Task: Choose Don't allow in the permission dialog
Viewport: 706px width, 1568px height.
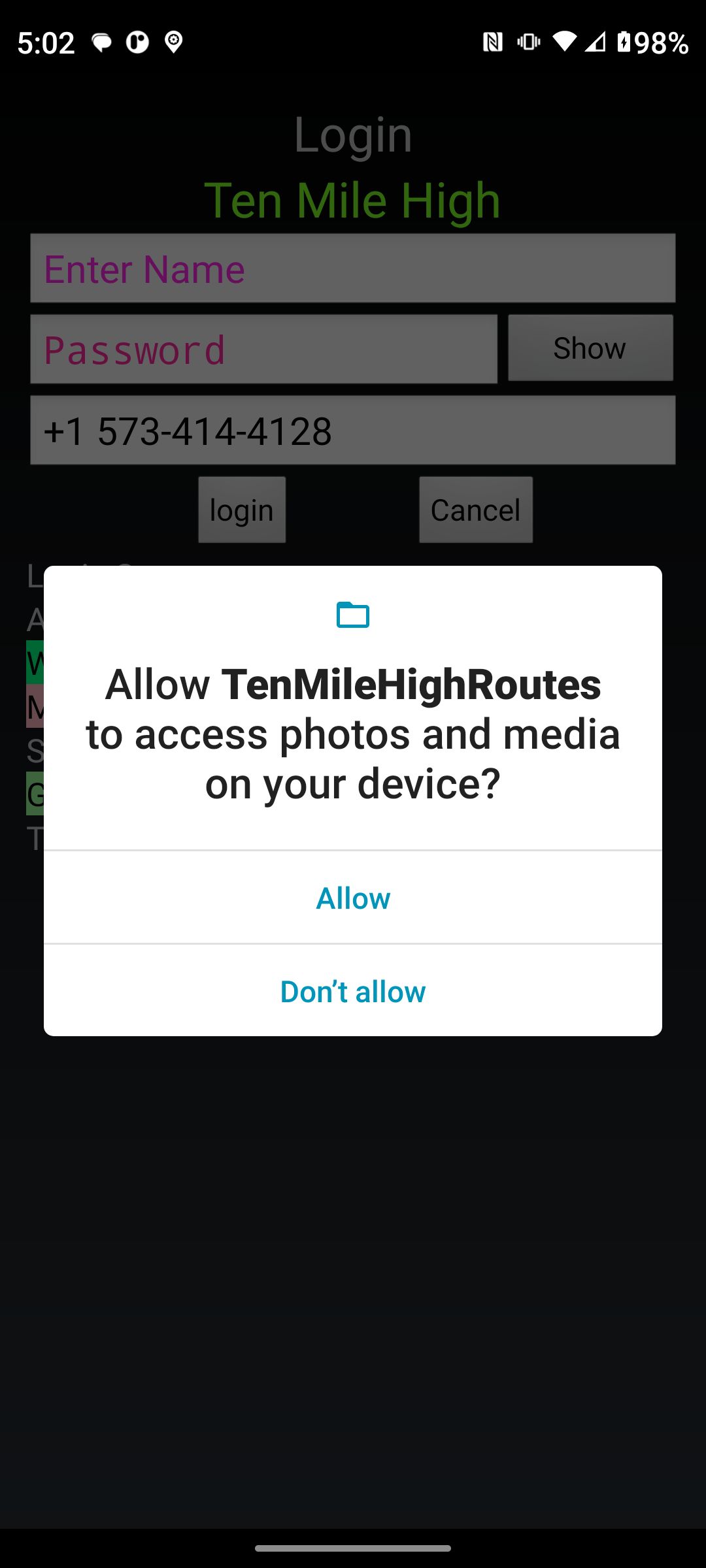Action: (x=353, y=991)
